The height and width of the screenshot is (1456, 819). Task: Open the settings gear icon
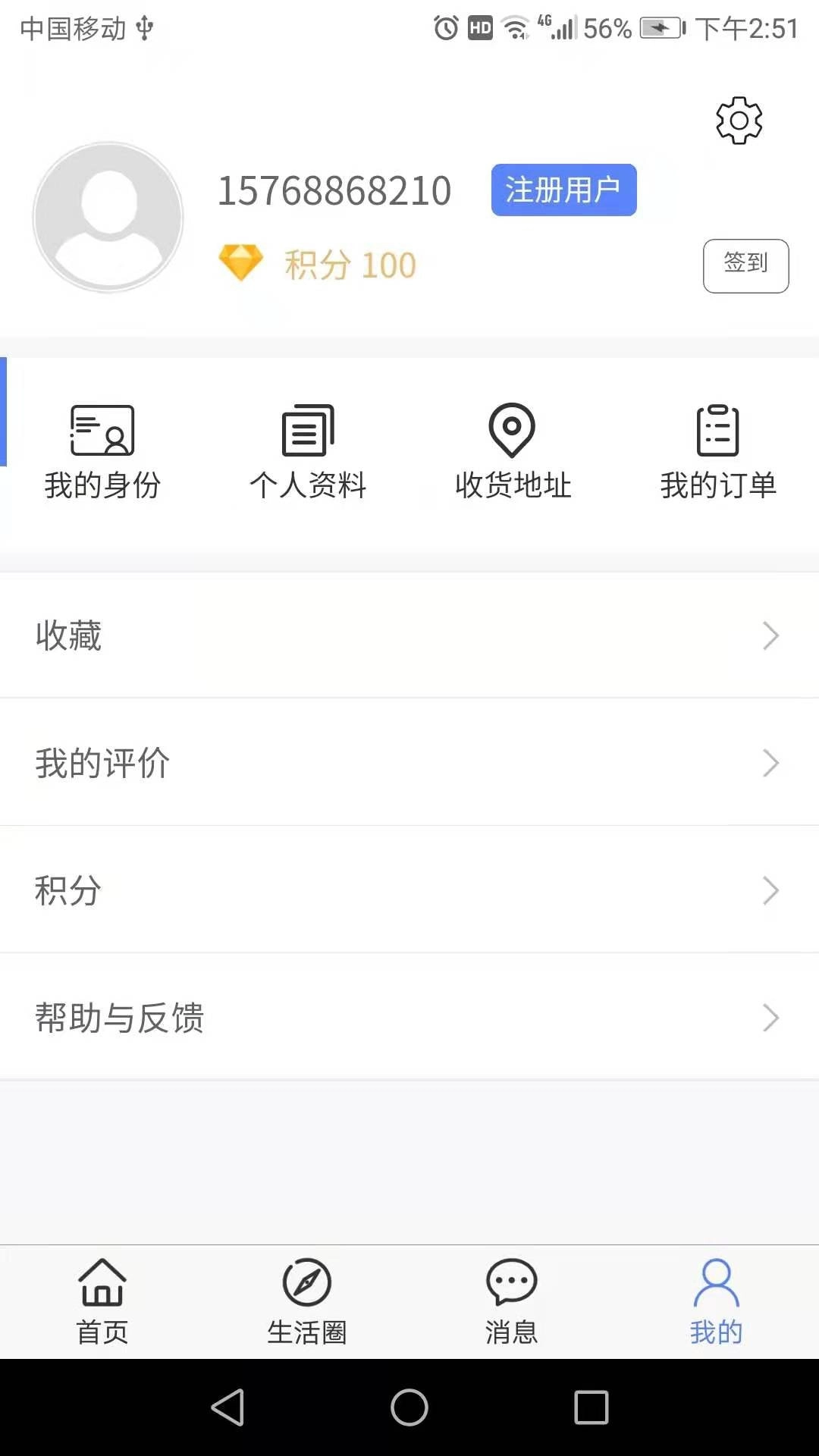(739, 120)
